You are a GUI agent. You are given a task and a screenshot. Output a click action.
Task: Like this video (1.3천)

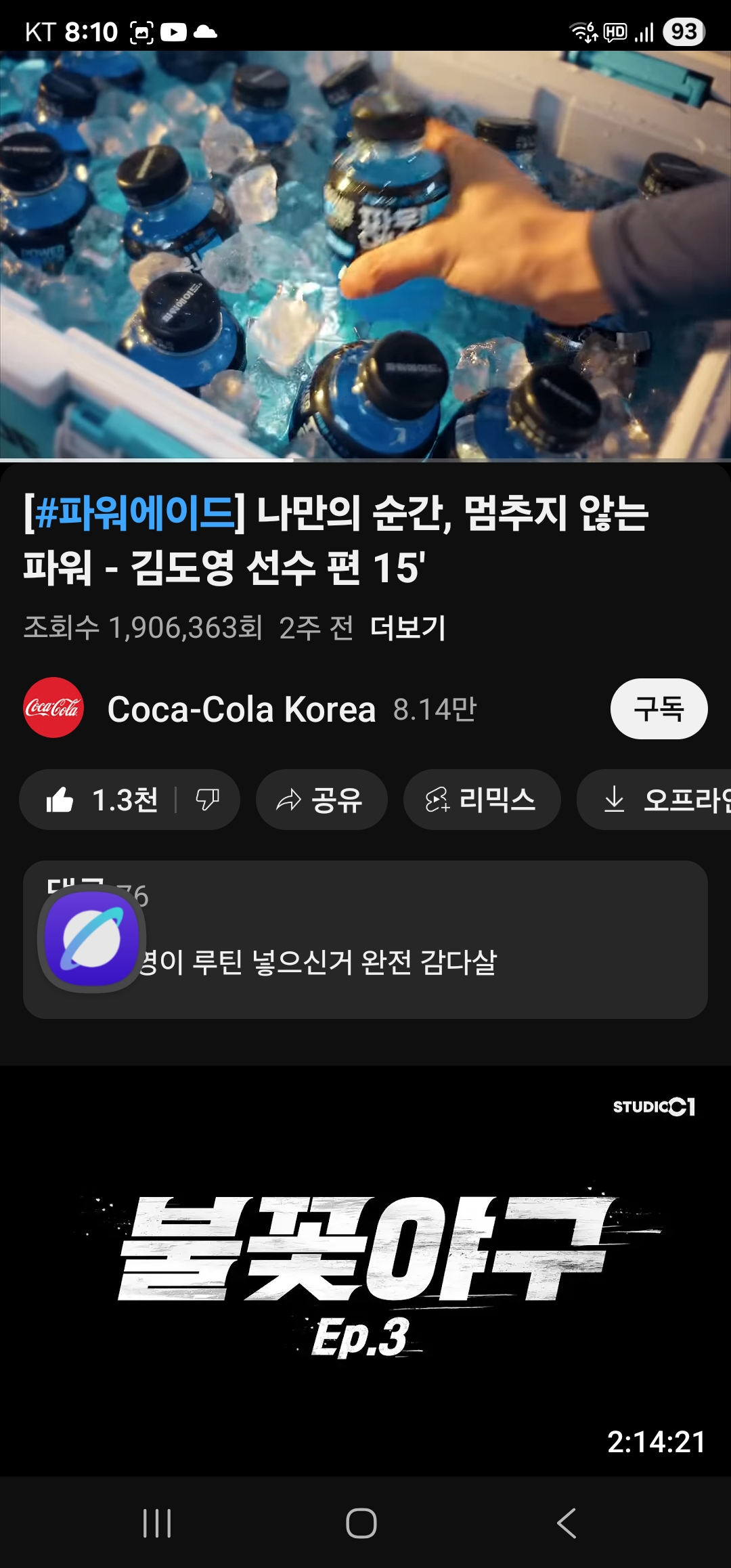tap(102, 800)
